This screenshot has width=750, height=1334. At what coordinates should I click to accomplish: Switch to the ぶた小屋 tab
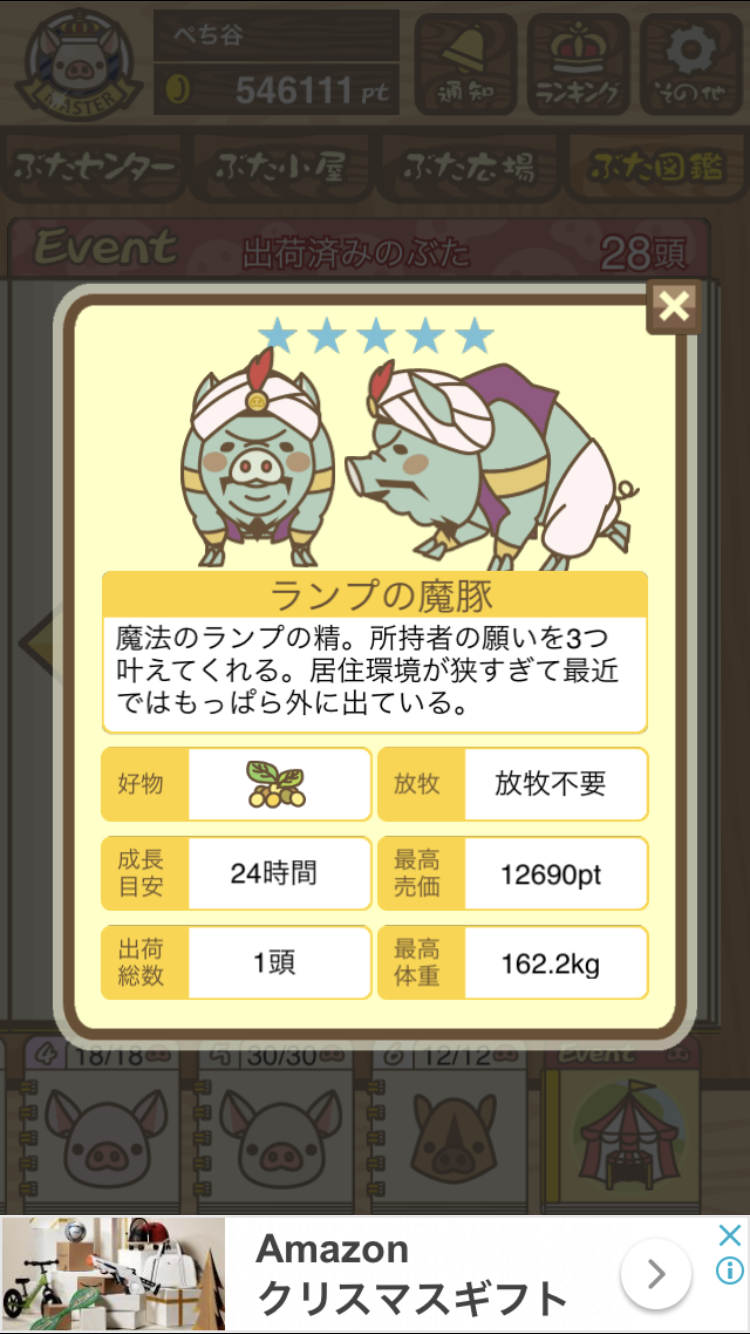point(280,167)
